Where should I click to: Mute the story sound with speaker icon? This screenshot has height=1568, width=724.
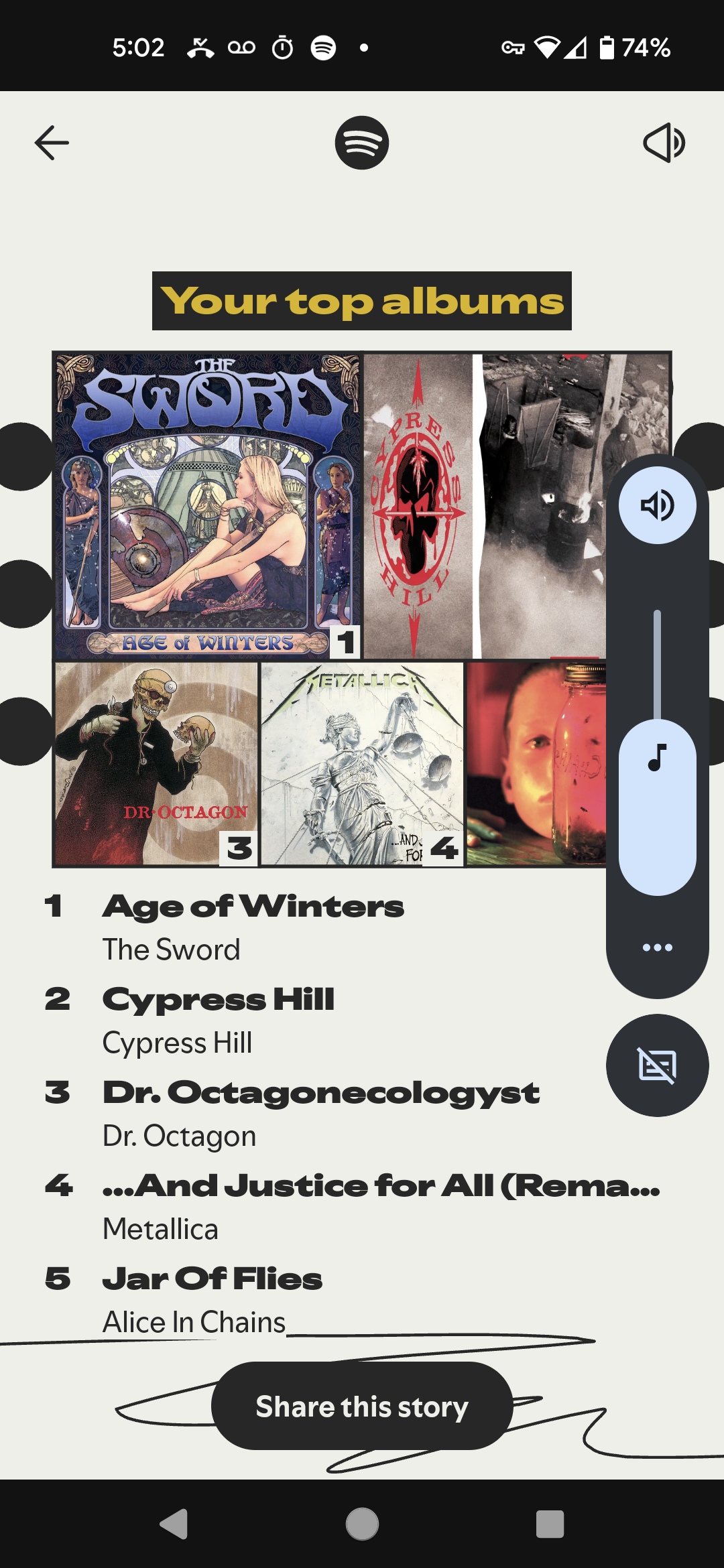pos(664,143)
